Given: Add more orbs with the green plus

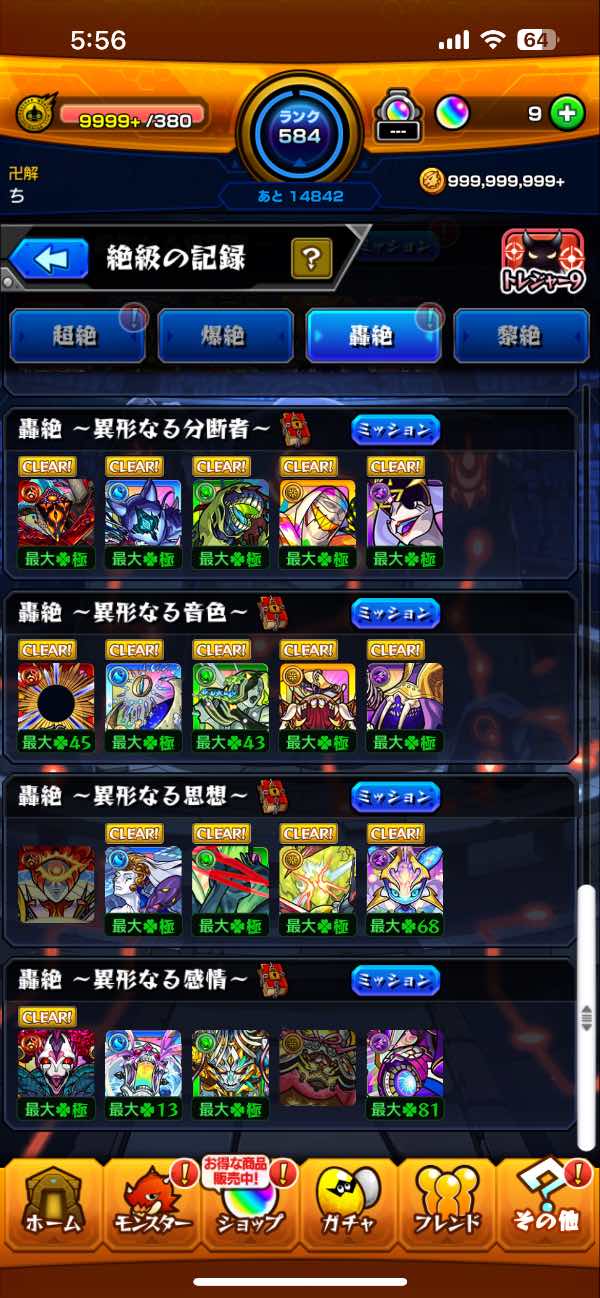Looking at the screenshot, I should 567,114.
